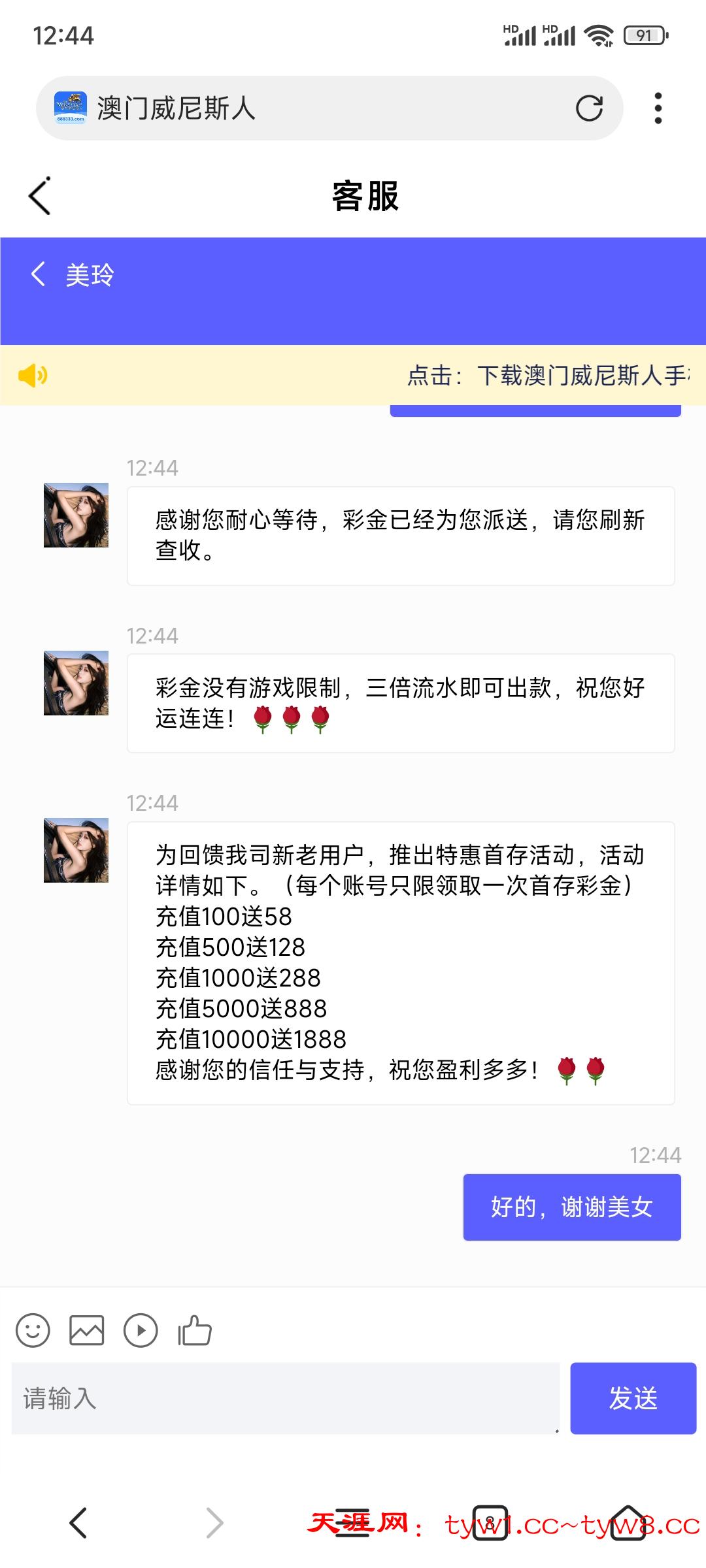Go to the previous browser page

pos(78,1524)
